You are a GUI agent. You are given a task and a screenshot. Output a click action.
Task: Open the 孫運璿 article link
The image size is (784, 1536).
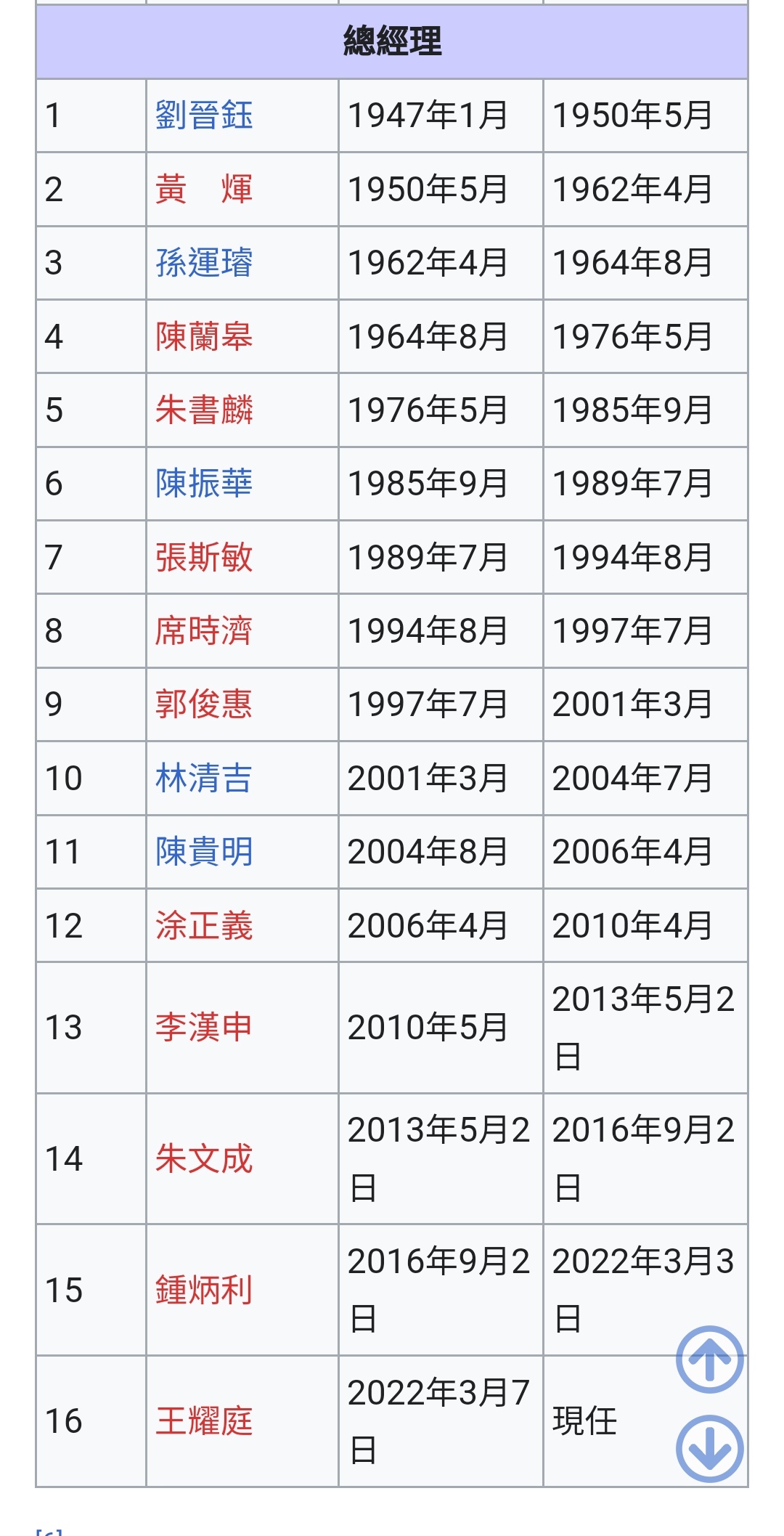click(x=204, y=263)
